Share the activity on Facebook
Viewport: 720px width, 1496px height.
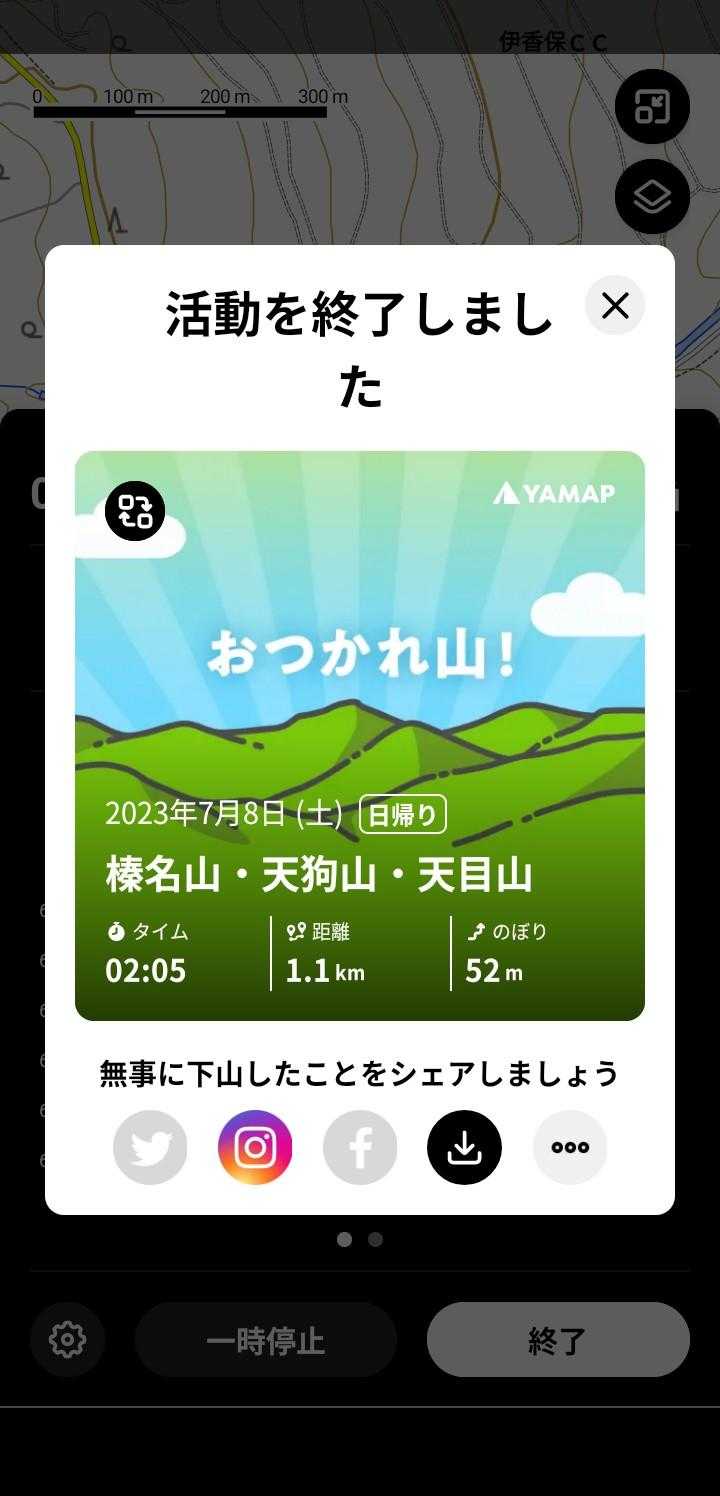coord(360,1148)
